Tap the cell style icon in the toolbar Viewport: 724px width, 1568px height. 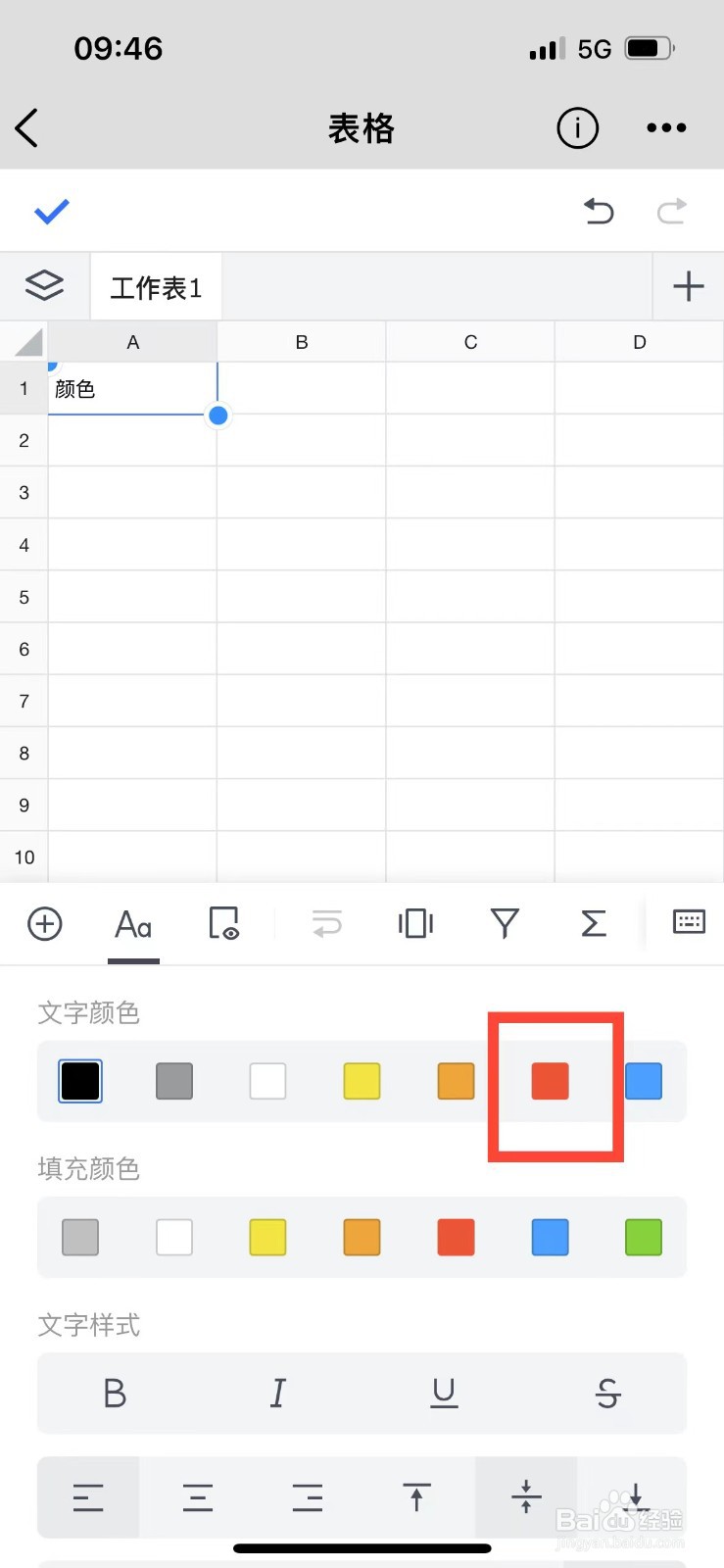(x=224, y=923)
